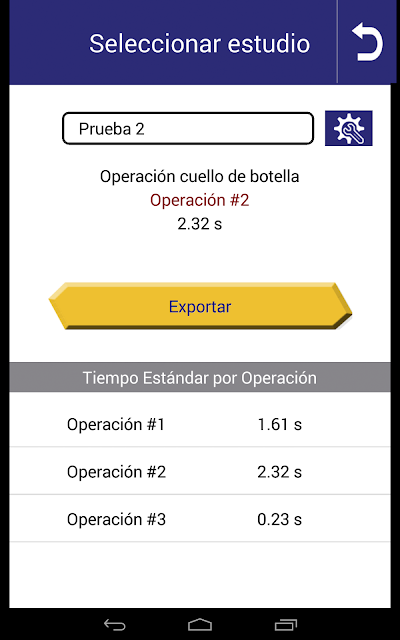
Task: Go back using the system back button
Action: coord(115,625)
